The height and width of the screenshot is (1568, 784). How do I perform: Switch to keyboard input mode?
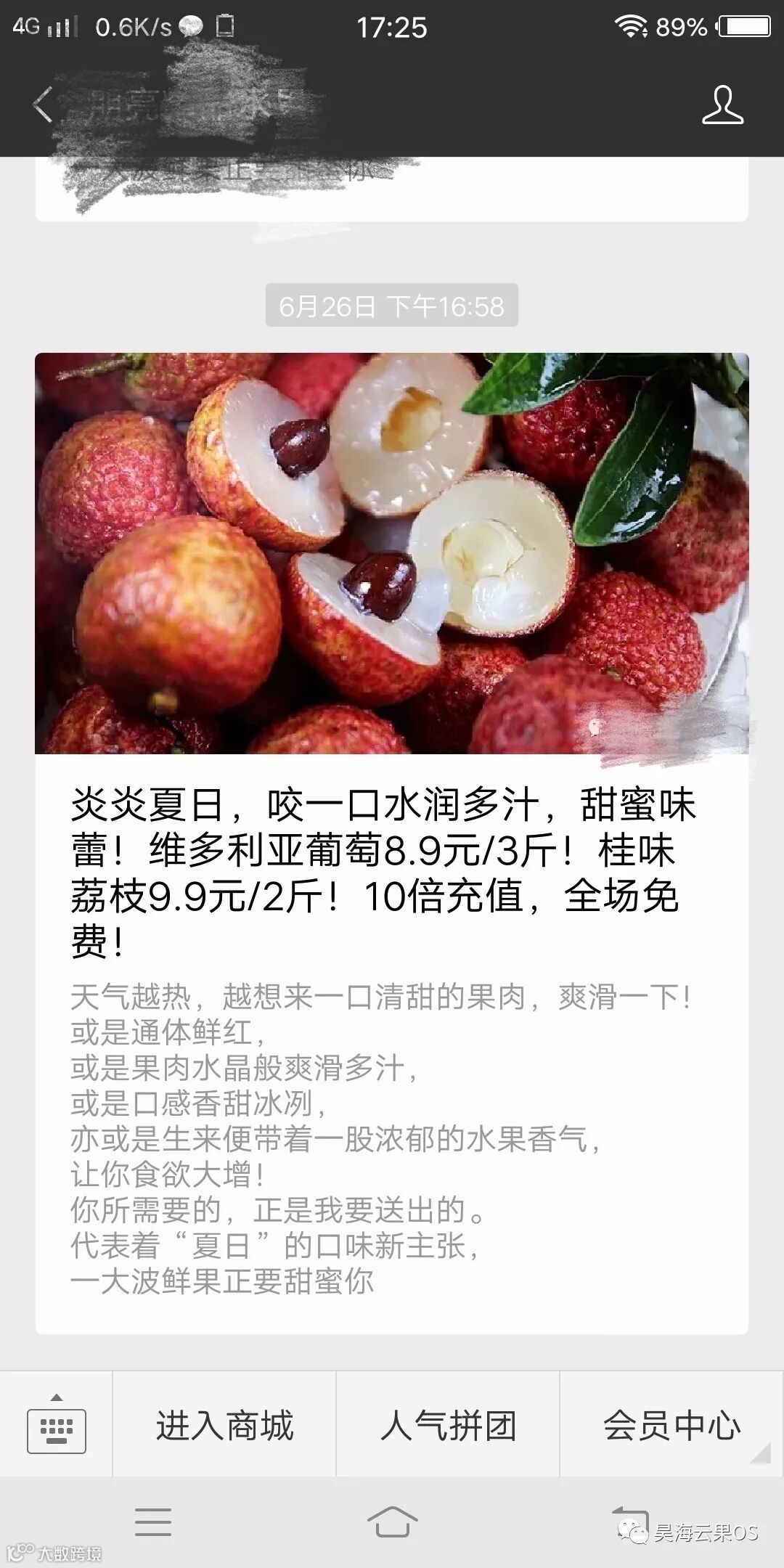click(57, 1425)
